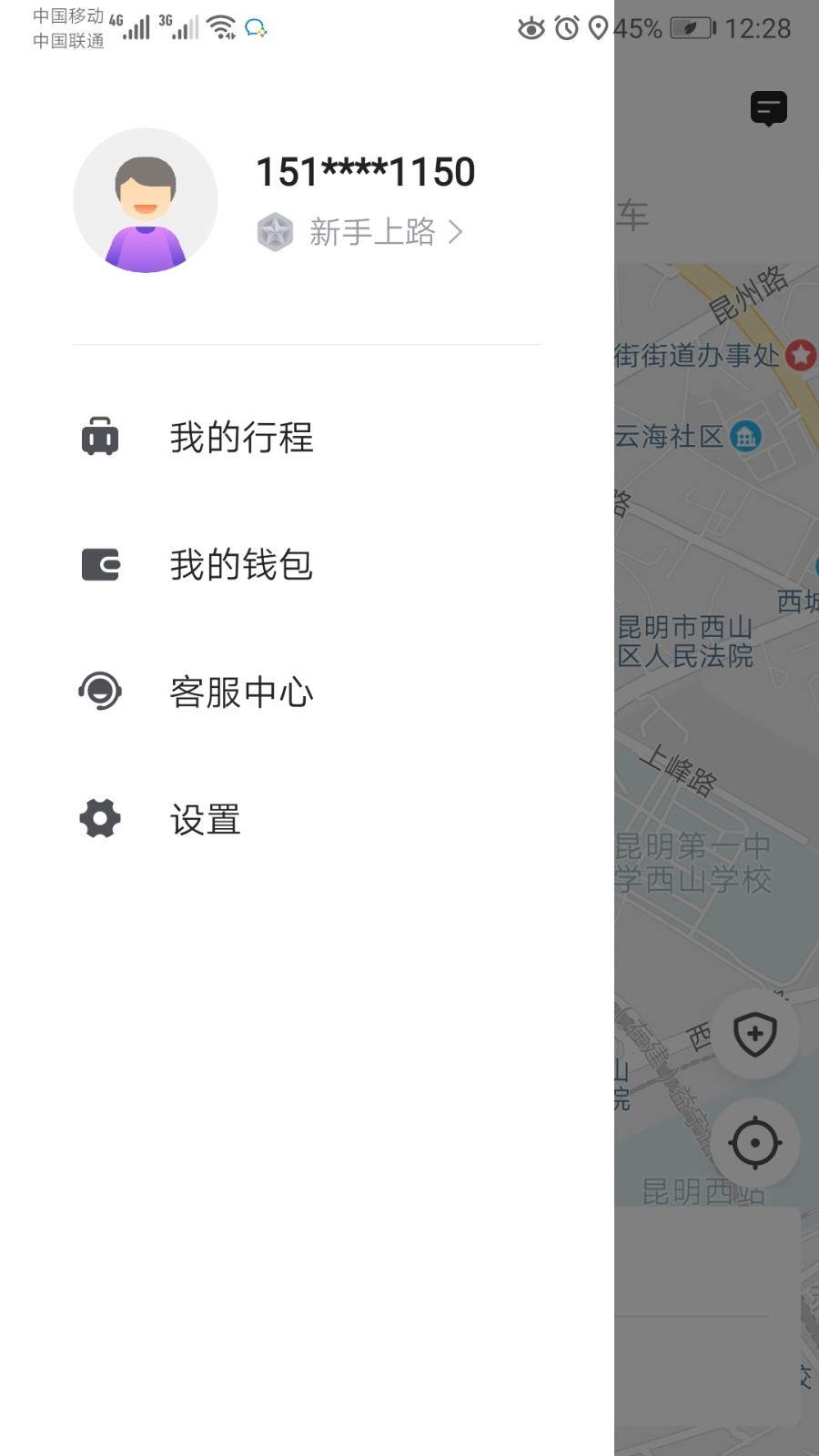Select the 客服中心 menu entry
Viewport: 819px width, 1456px height.
[240, 692]
